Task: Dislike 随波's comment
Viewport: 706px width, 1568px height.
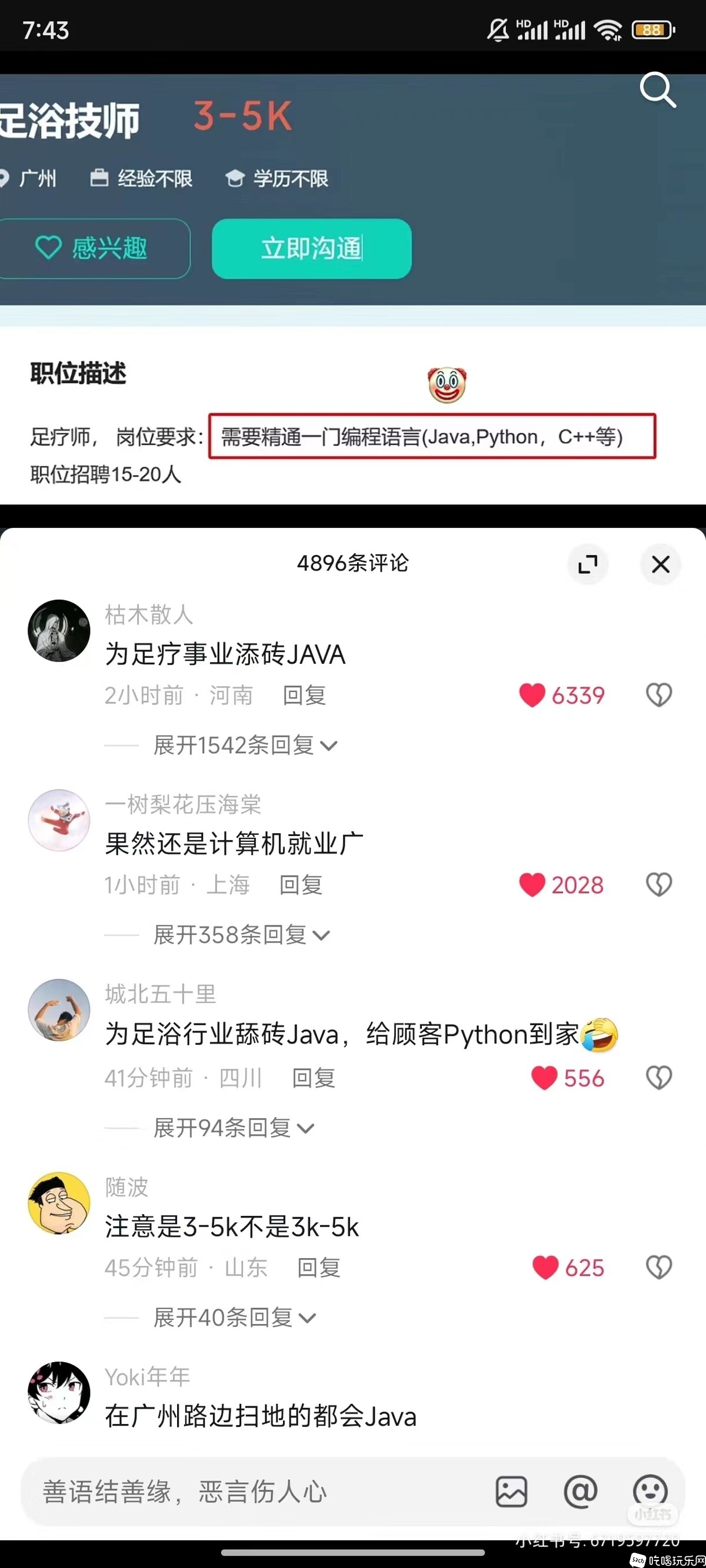Action: (658, 1268)
